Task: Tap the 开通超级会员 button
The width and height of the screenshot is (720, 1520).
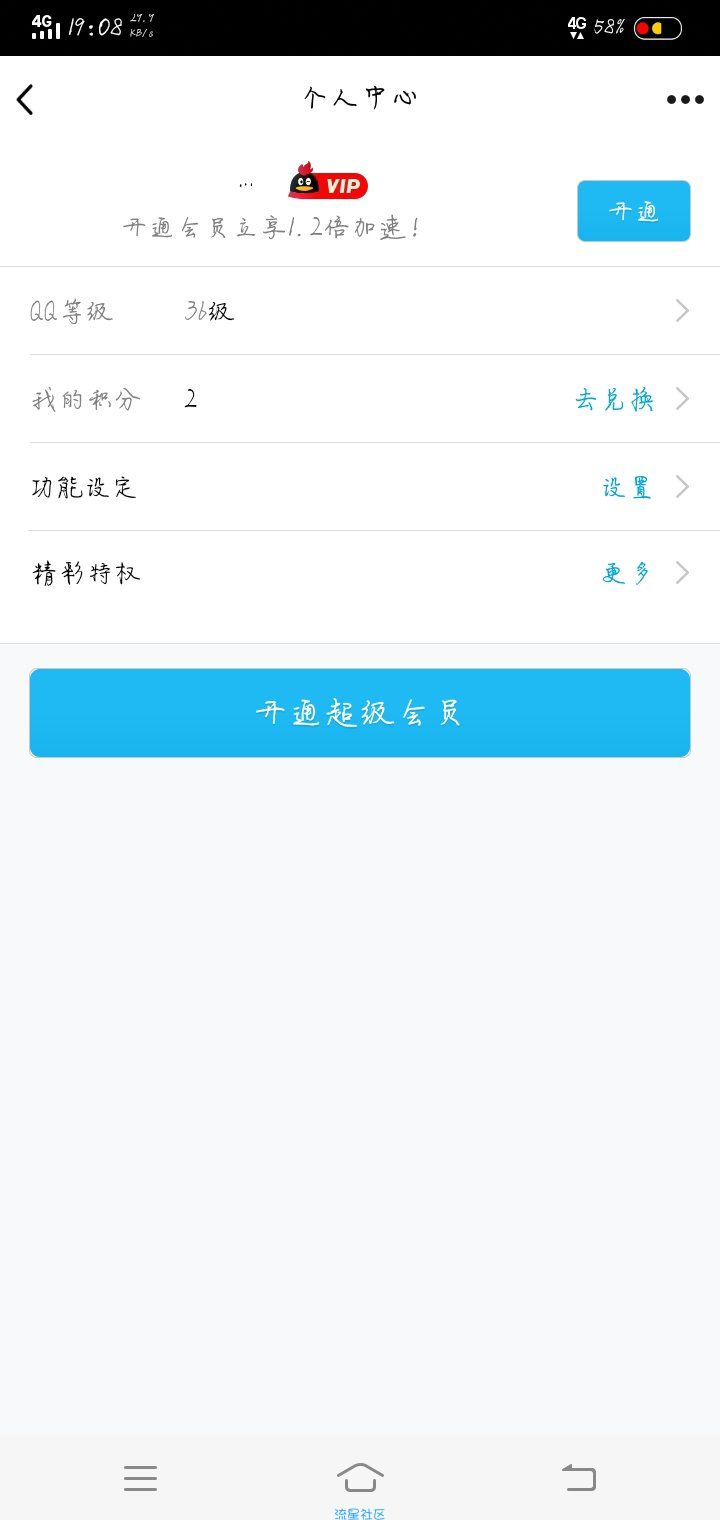Action: (x=360, y=713)
